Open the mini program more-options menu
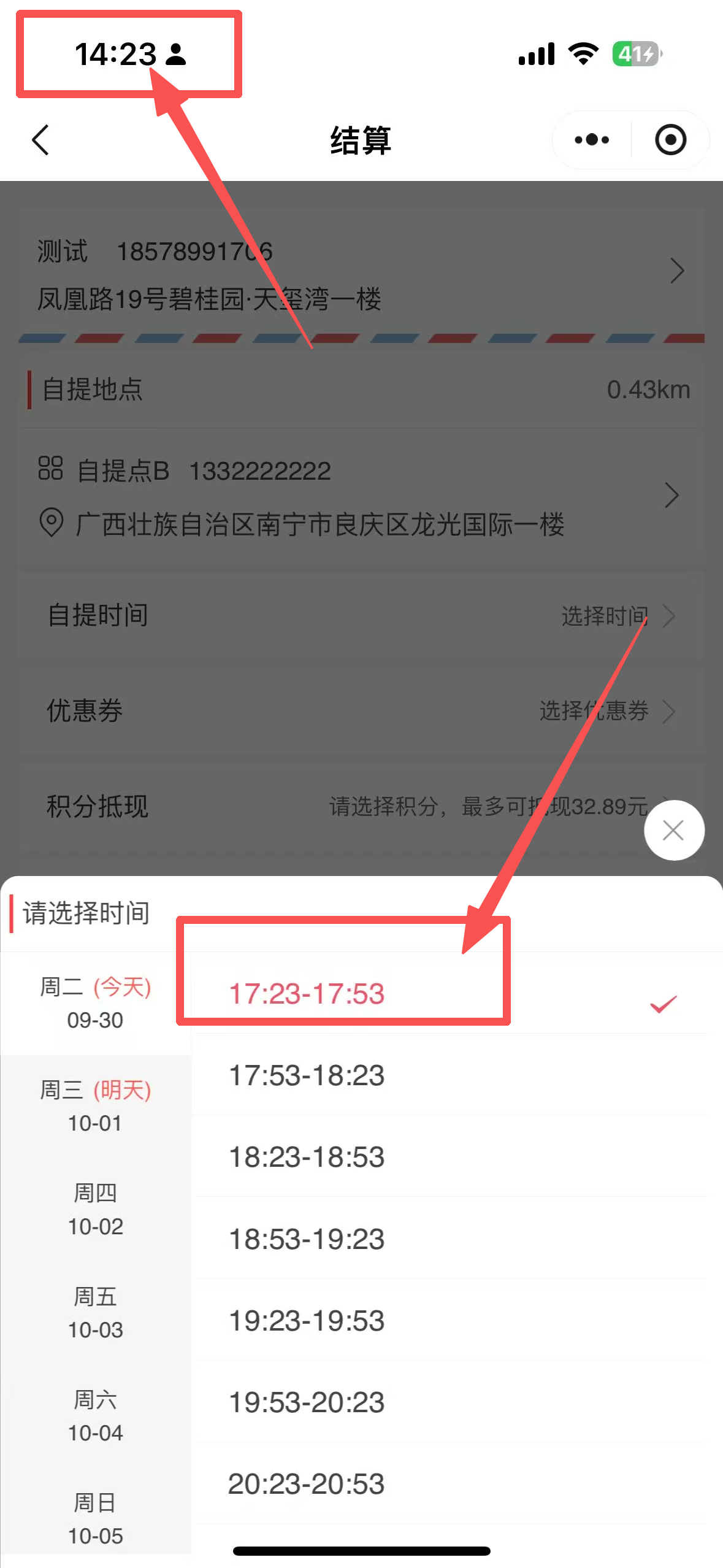 [x=592, y=140]
